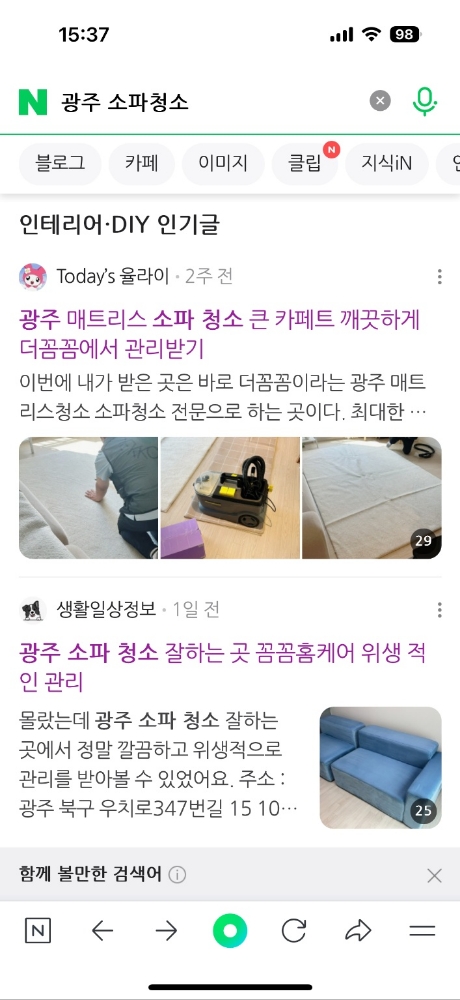
Task: Open the 클립 tab
Action: tap(305, 164)
